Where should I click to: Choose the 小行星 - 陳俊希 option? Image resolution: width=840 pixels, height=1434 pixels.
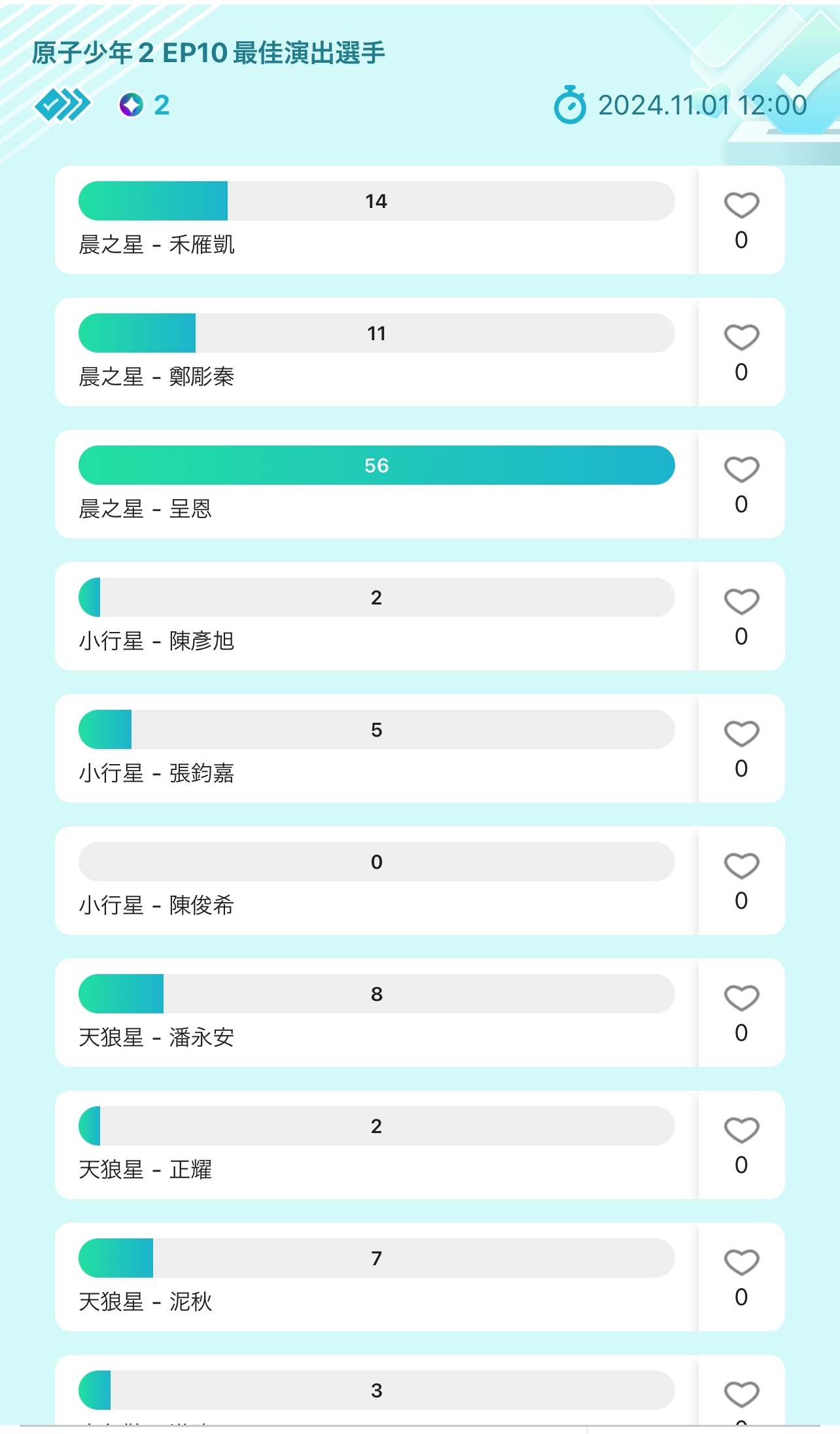tap(377, 881)
